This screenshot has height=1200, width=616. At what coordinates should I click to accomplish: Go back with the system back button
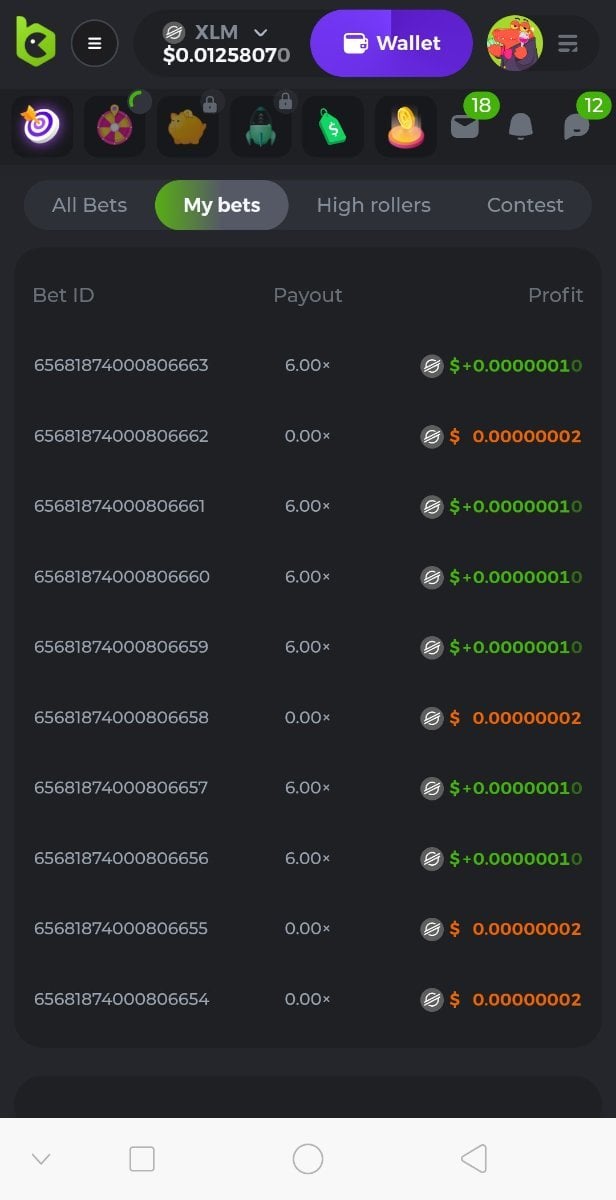(x=473, y=1158)
